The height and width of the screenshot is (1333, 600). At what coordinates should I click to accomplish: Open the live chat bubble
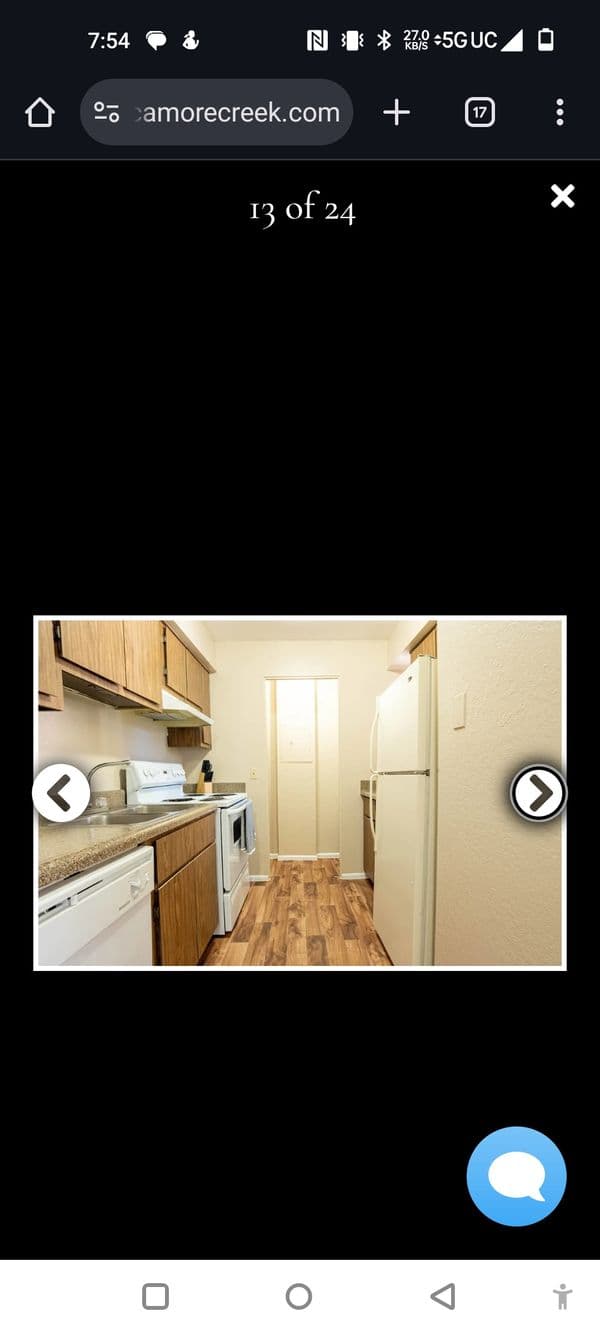(x=516, y=1176)
